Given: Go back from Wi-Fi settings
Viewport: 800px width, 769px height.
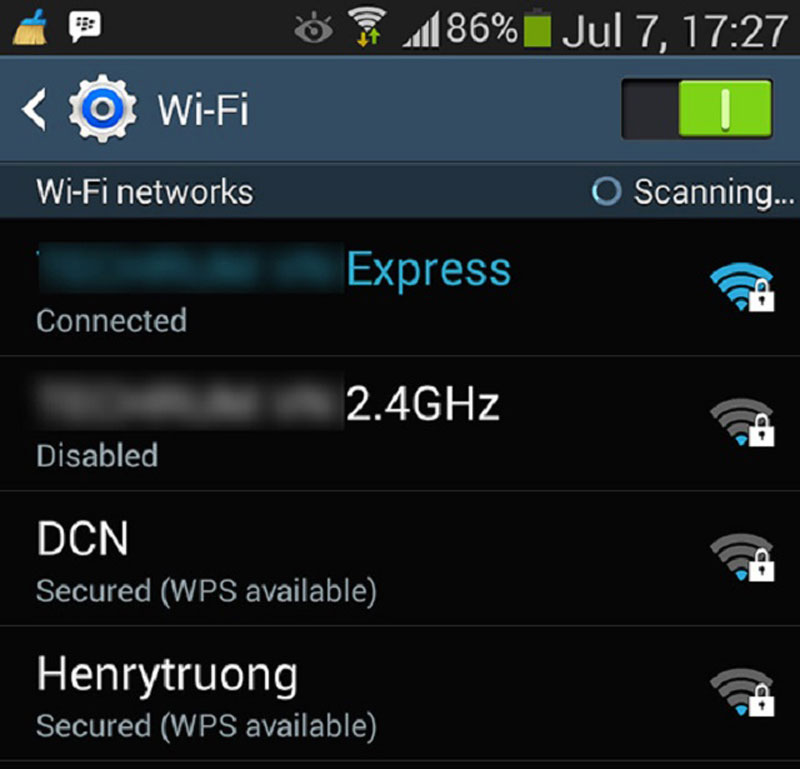Looking at the screenshot, I should pyautogui.click(x=35, y=109).
